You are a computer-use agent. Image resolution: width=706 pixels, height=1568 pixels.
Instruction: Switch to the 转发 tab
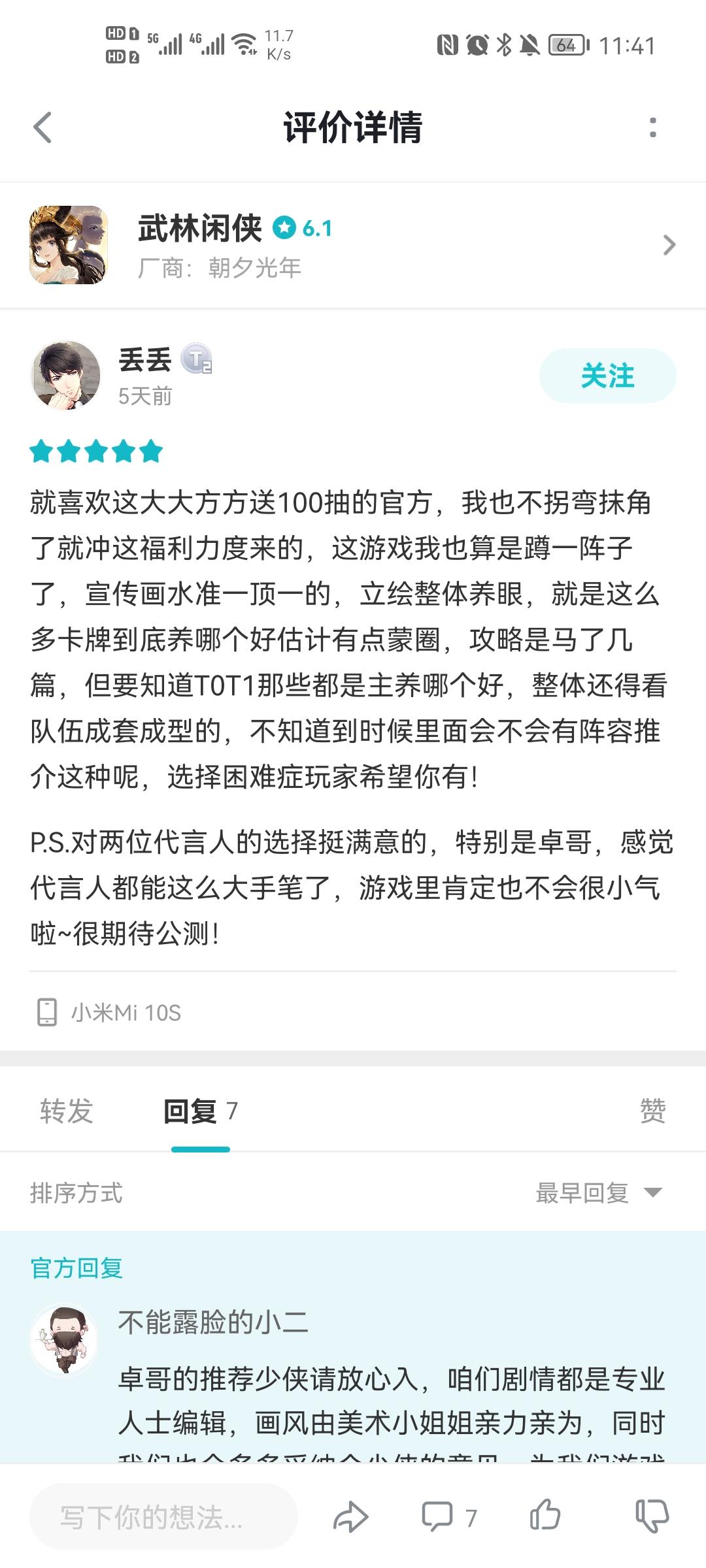pos(67,1112)
